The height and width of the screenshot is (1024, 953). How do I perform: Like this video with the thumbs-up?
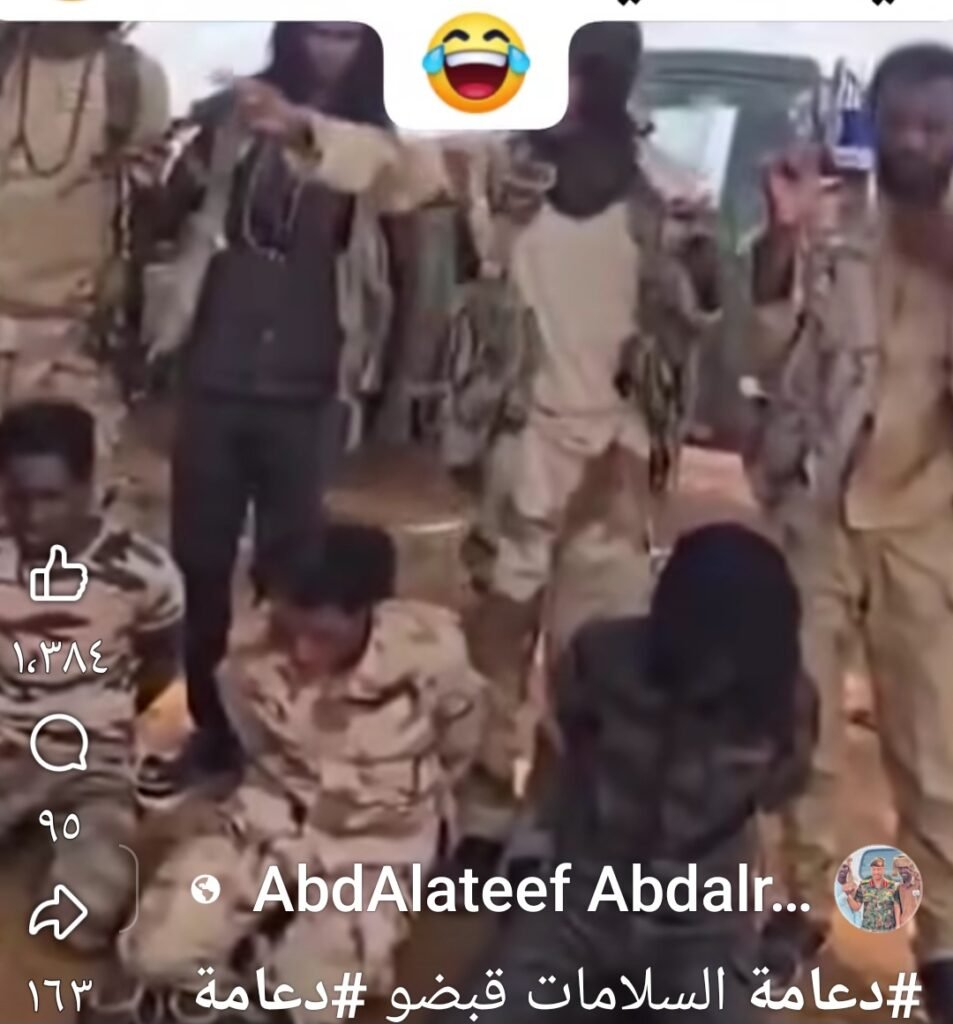tap(58, 574)
